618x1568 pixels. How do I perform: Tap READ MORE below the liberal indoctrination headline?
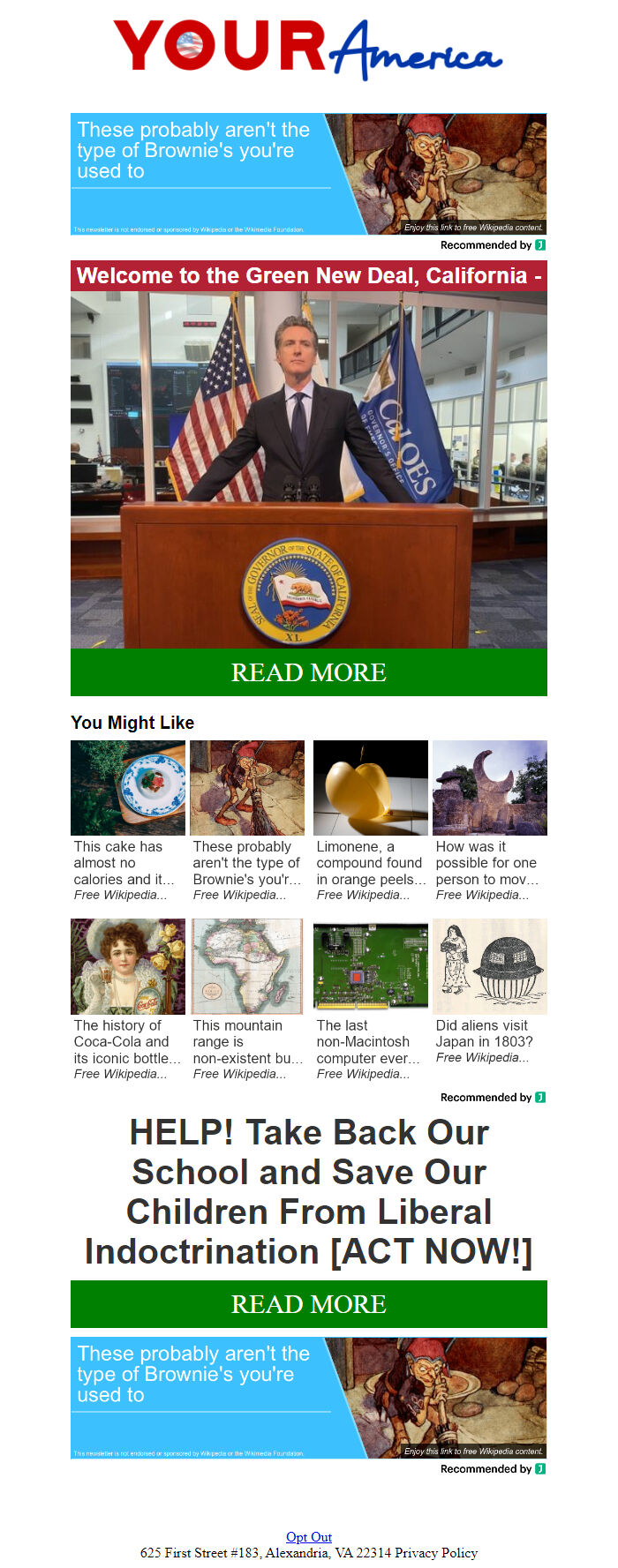308,1304
